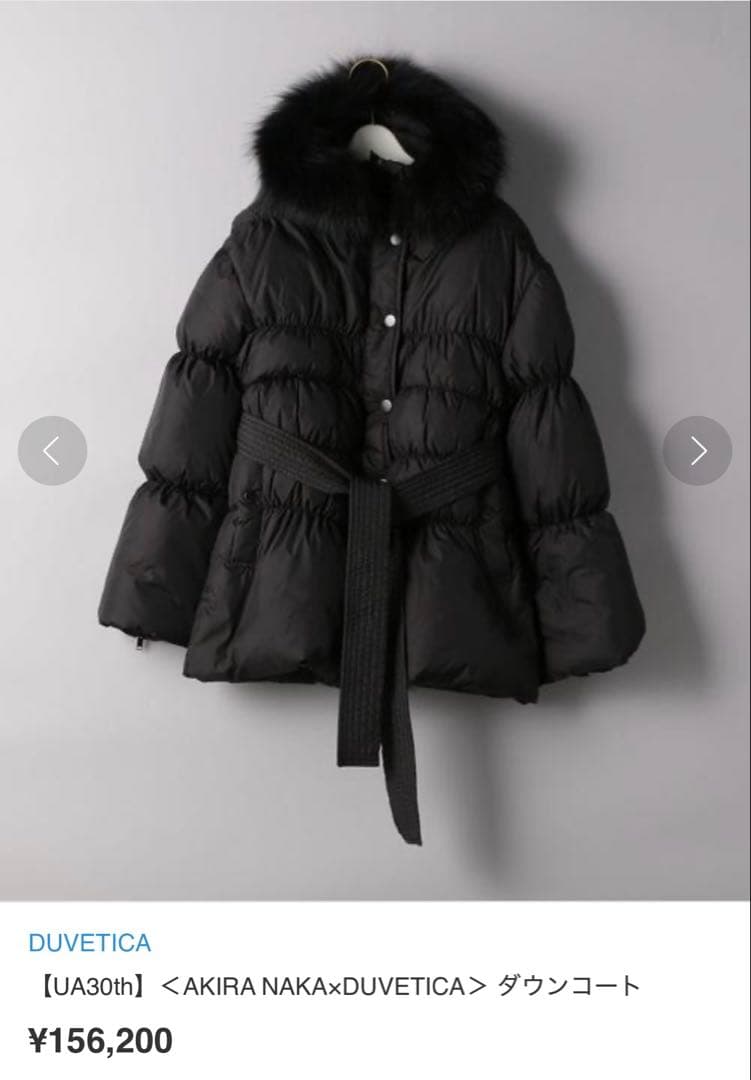Show the previous product photo
This screenshot has width=751, height=1080.
pyautogui.click(x=52, y=451)
